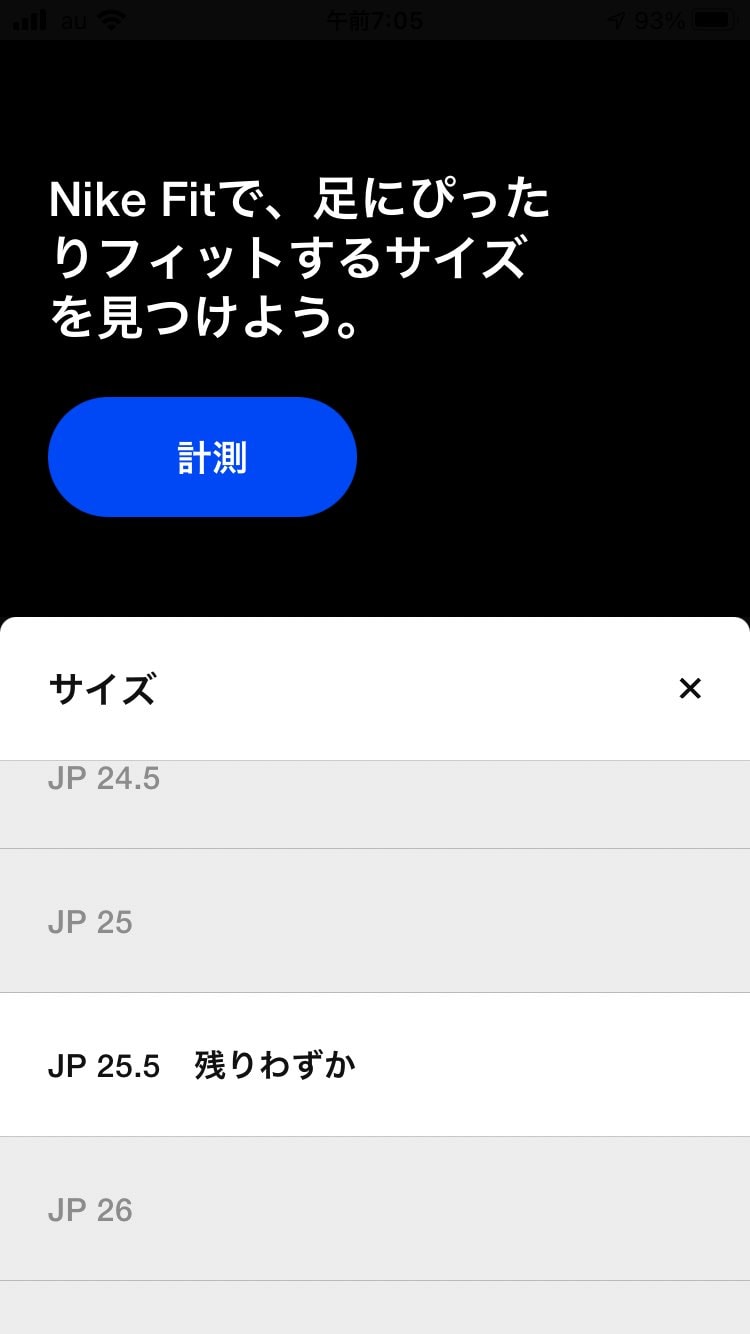Tap the battery icon in the status bar
Viewport: 750px width, 1334px height.
coord(714,18)
